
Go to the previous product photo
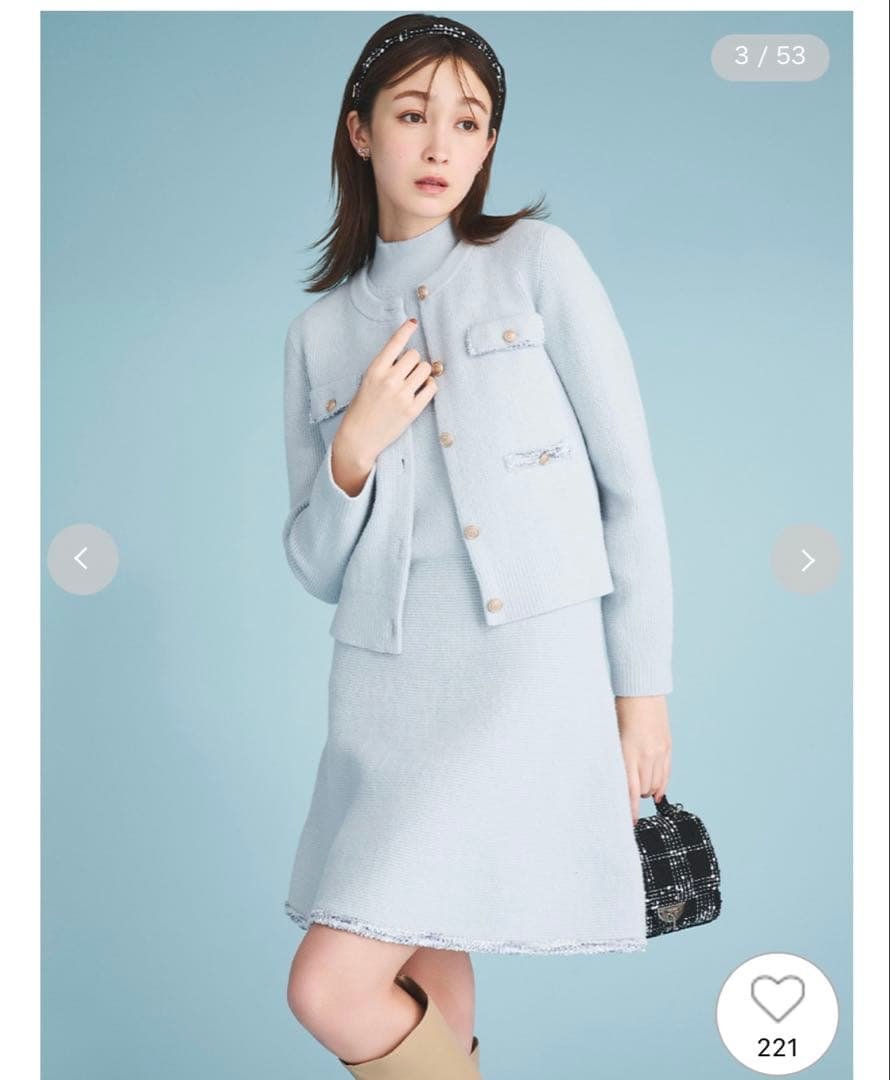[83, 559]
